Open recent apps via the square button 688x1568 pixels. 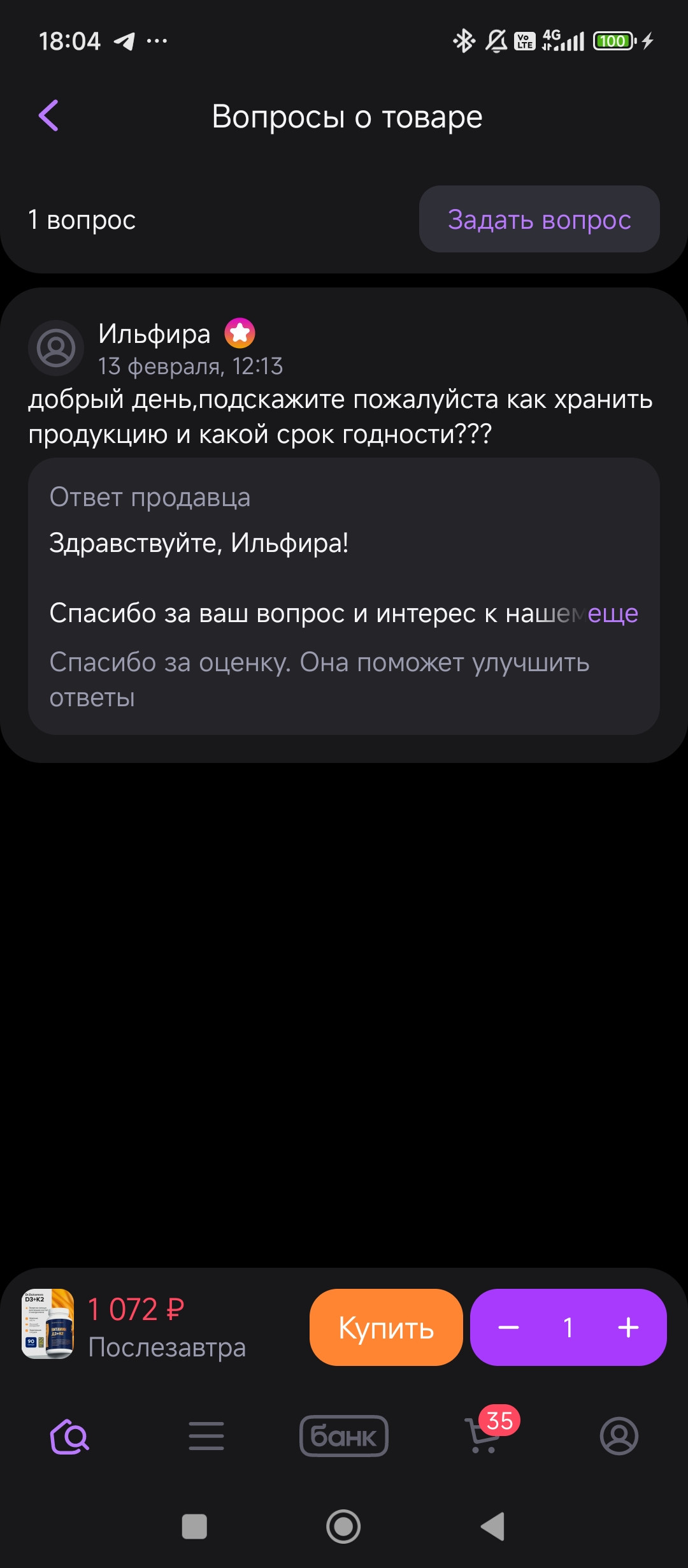194,1527
